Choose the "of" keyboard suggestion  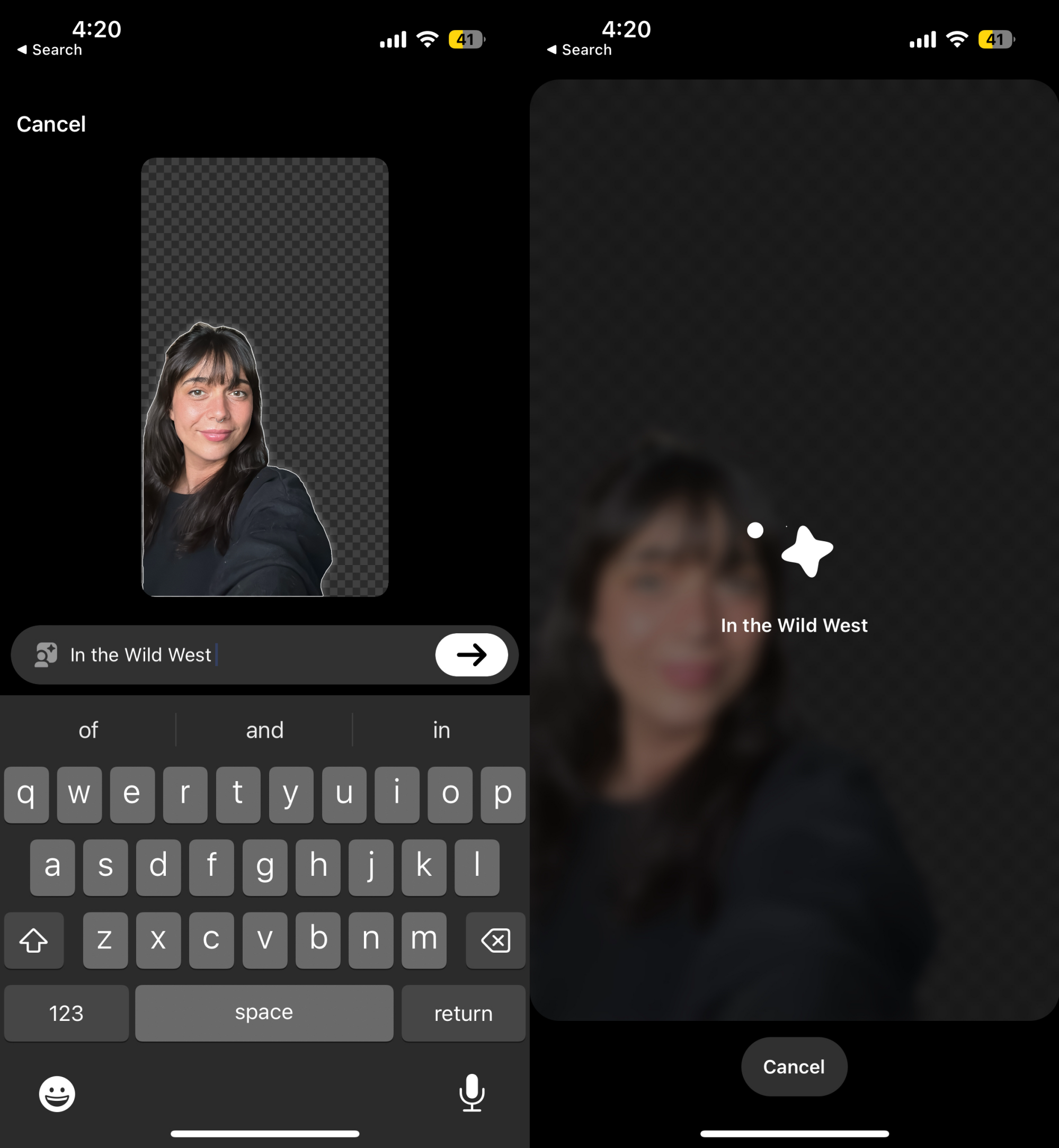click(88, 730)
